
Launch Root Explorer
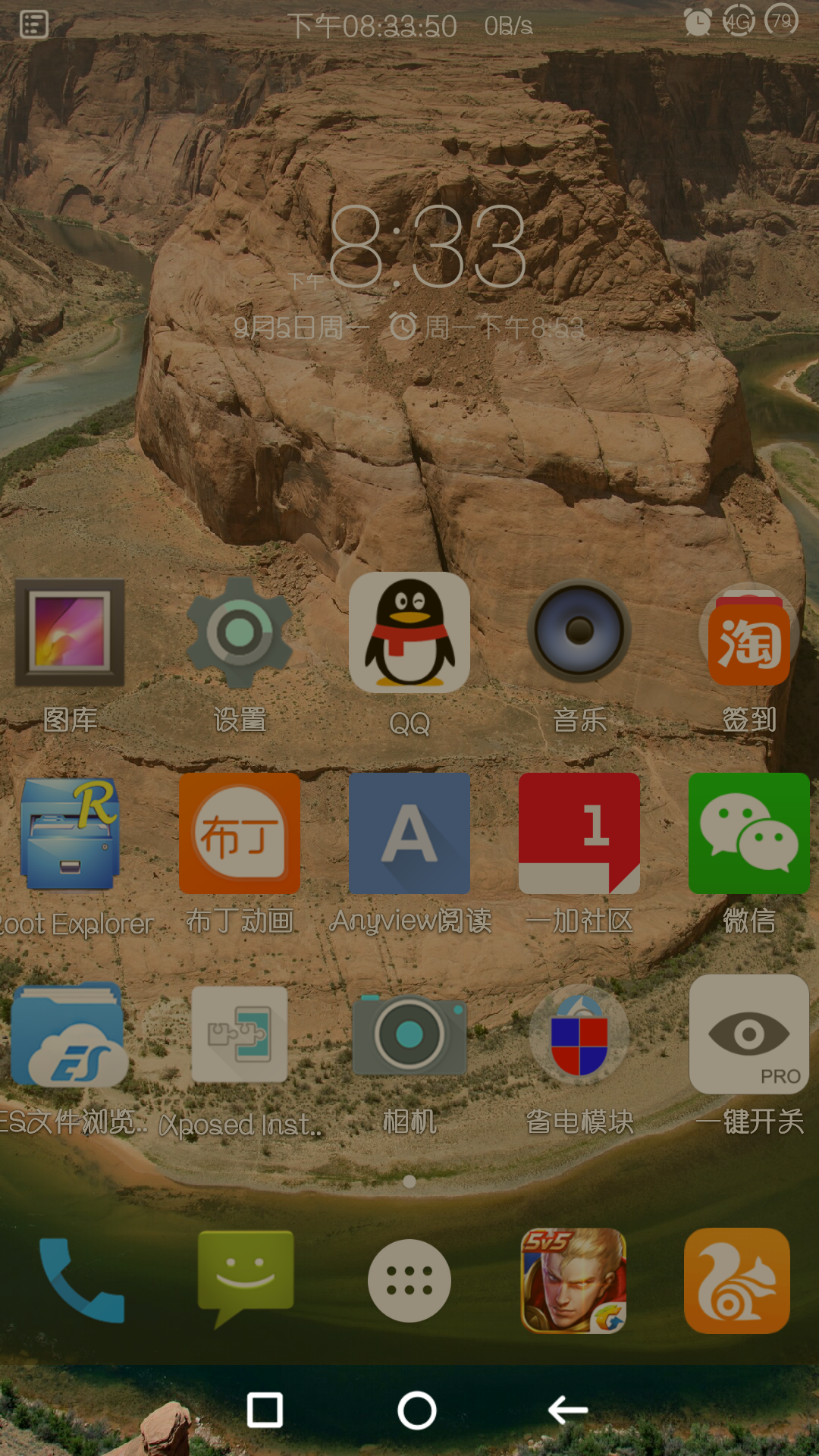click(x=70, y=834)
